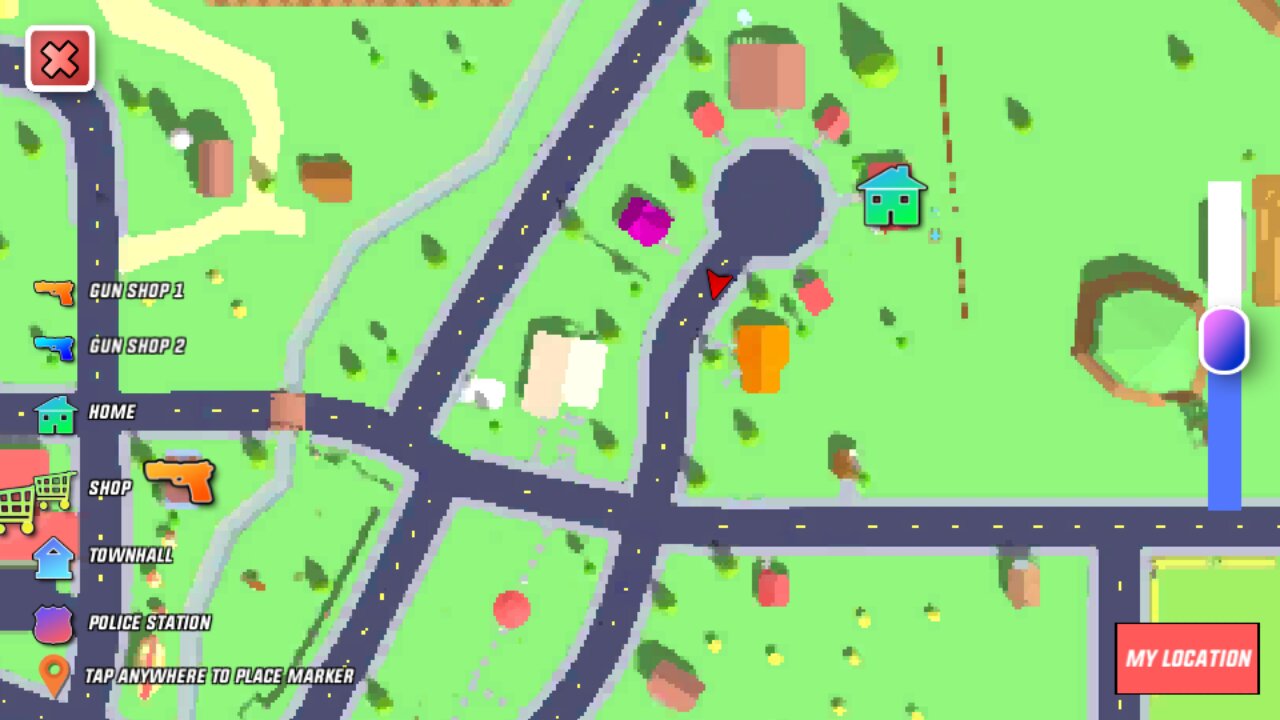Tap the orange gun icon on map
This screenshot has height=720, width=1280.
181,481
